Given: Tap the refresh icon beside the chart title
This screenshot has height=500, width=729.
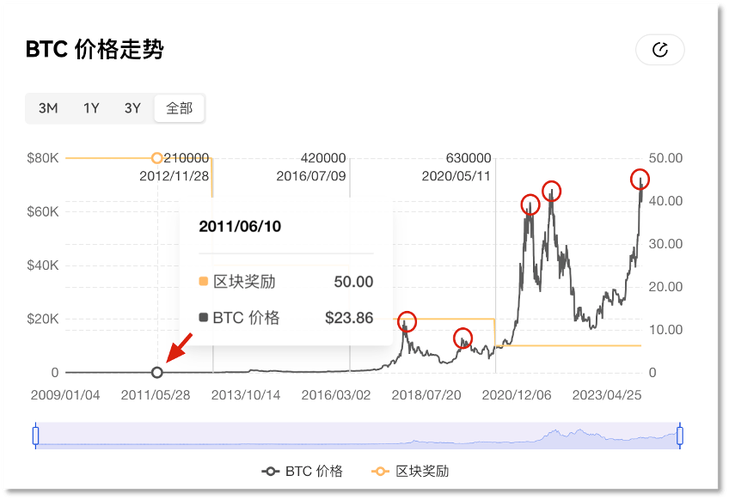Looking at the screenshot, I should [x=660, y=50].
